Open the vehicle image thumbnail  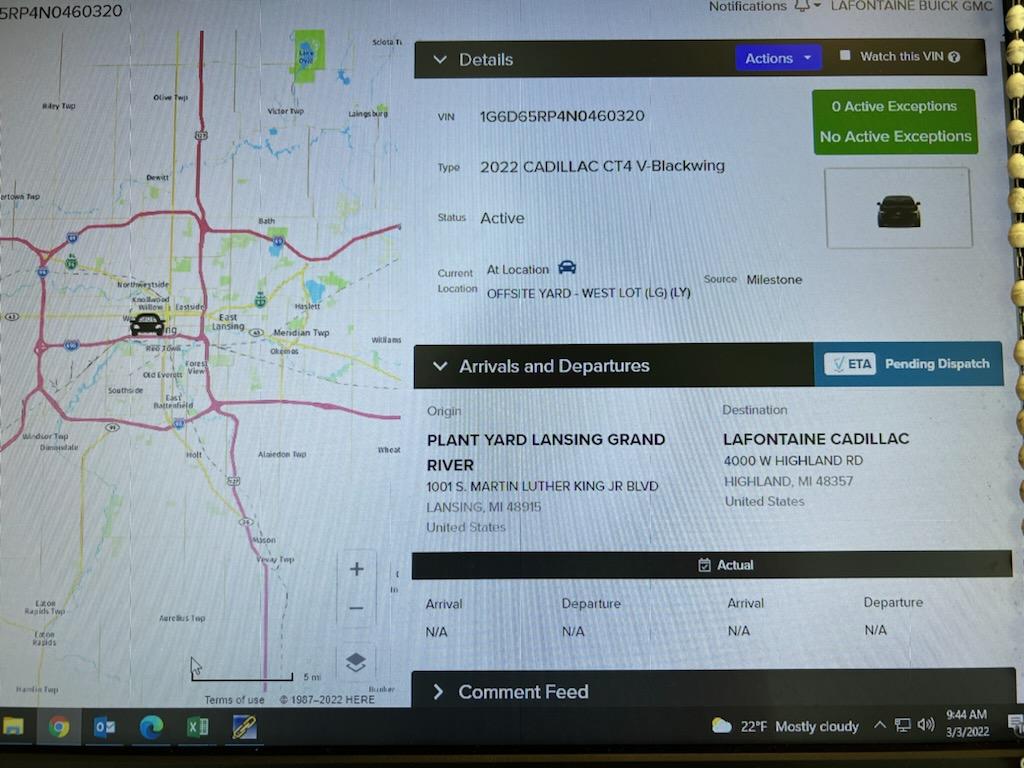tap(898, 208)
